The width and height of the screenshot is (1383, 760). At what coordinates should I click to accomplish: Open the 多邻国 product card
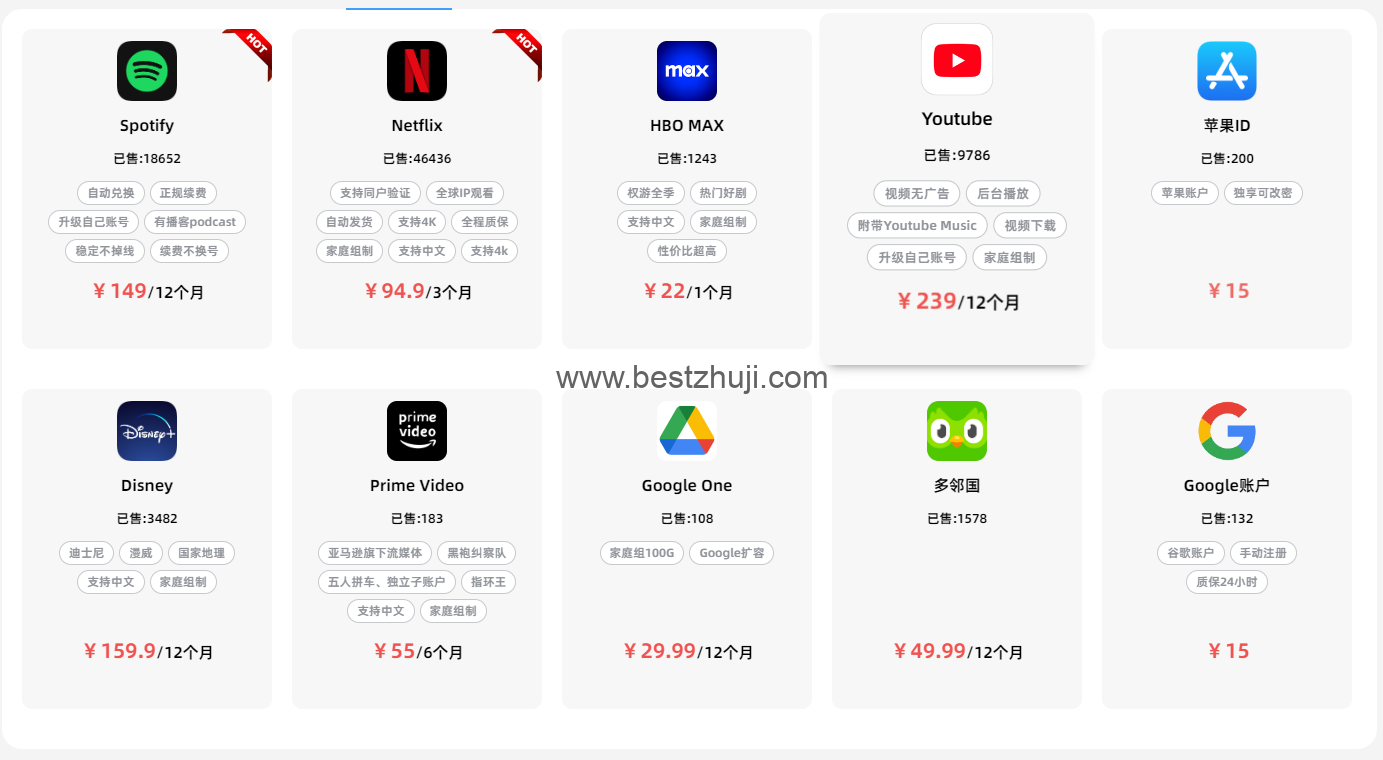[x=957, y=485]
